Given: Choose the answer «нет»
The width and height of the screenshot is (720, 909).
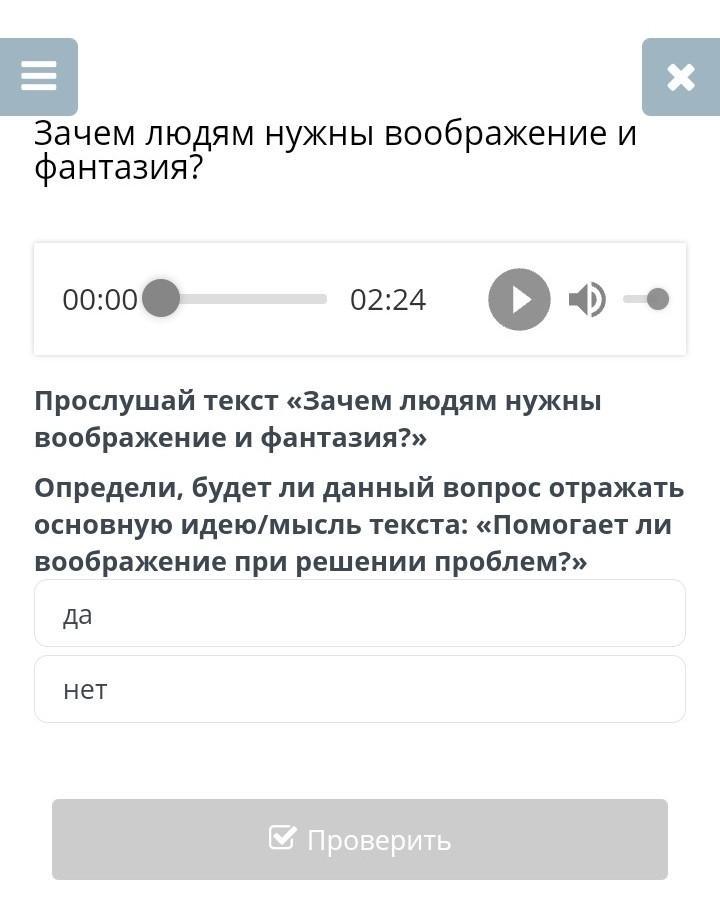Looking at the screenshot, I should (360, 689).
